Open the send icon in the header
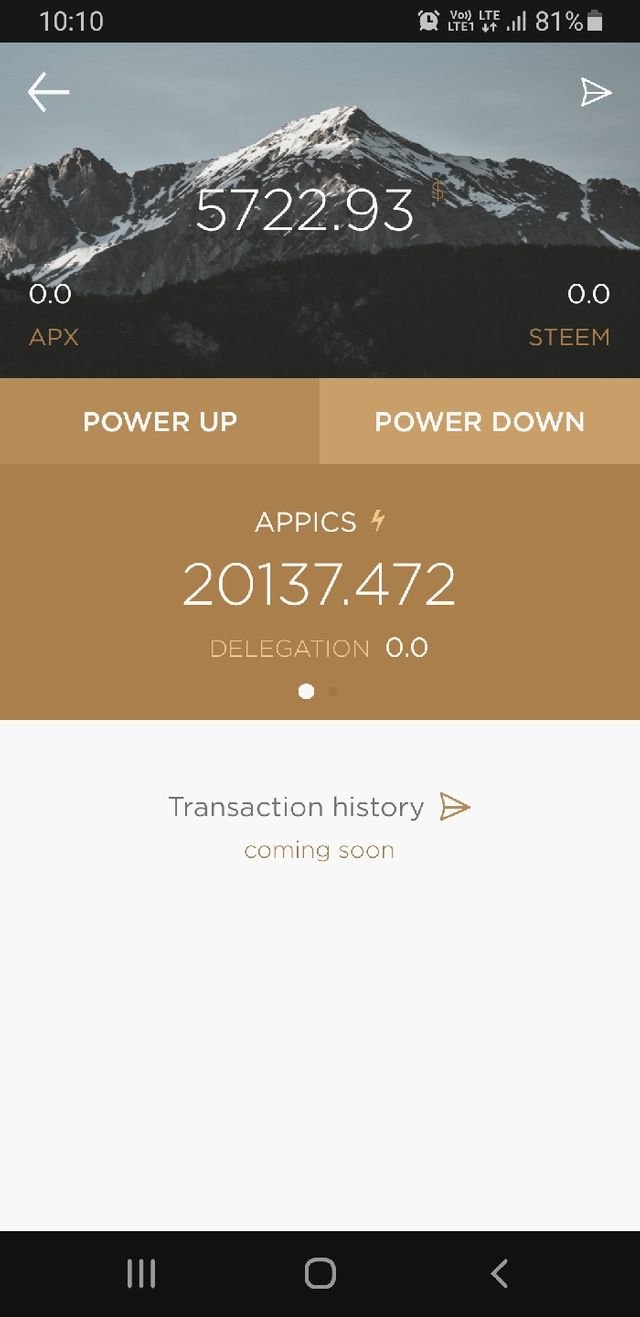640x1317 pixels. click(x=596, y=93)
